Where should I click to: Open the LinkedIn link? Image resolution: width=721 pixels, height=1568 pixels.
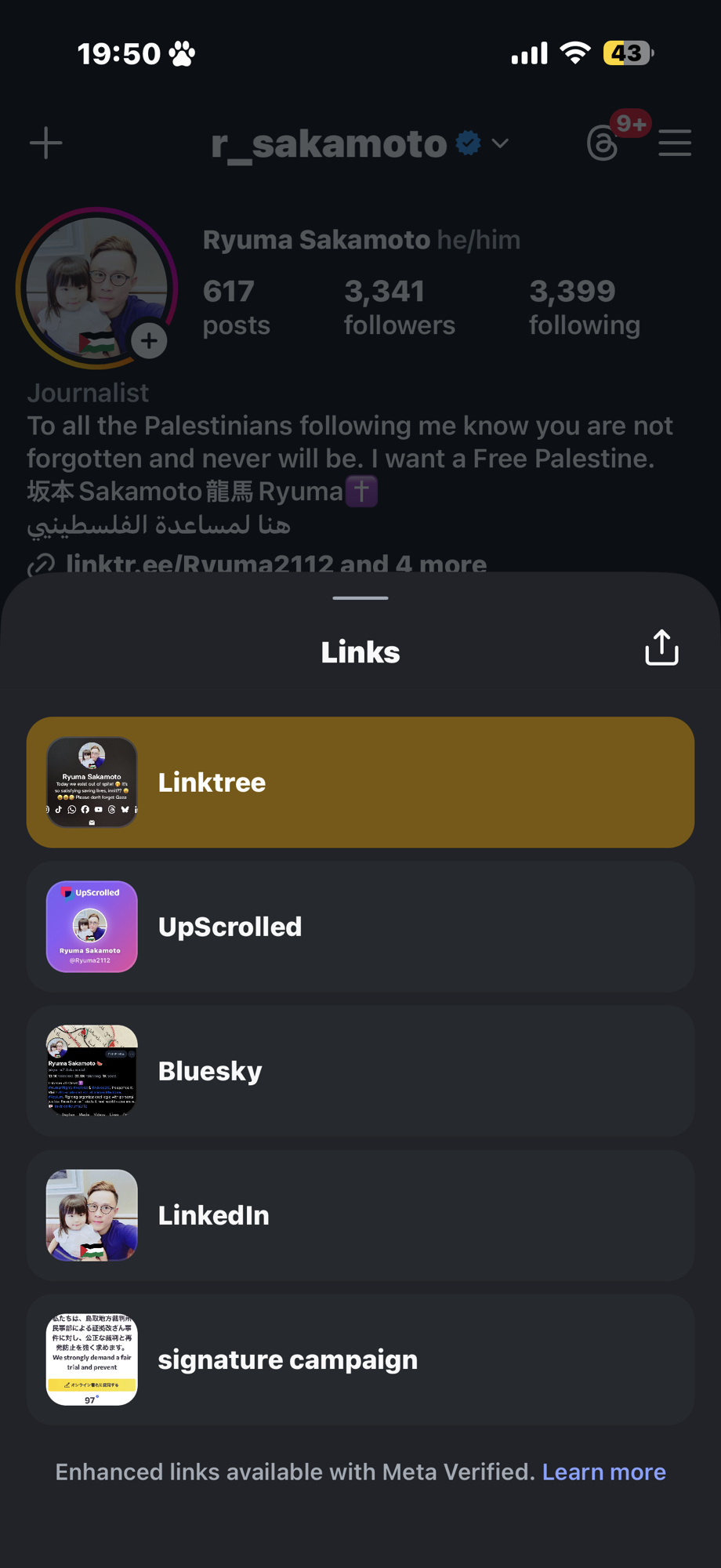(360, 1215)
